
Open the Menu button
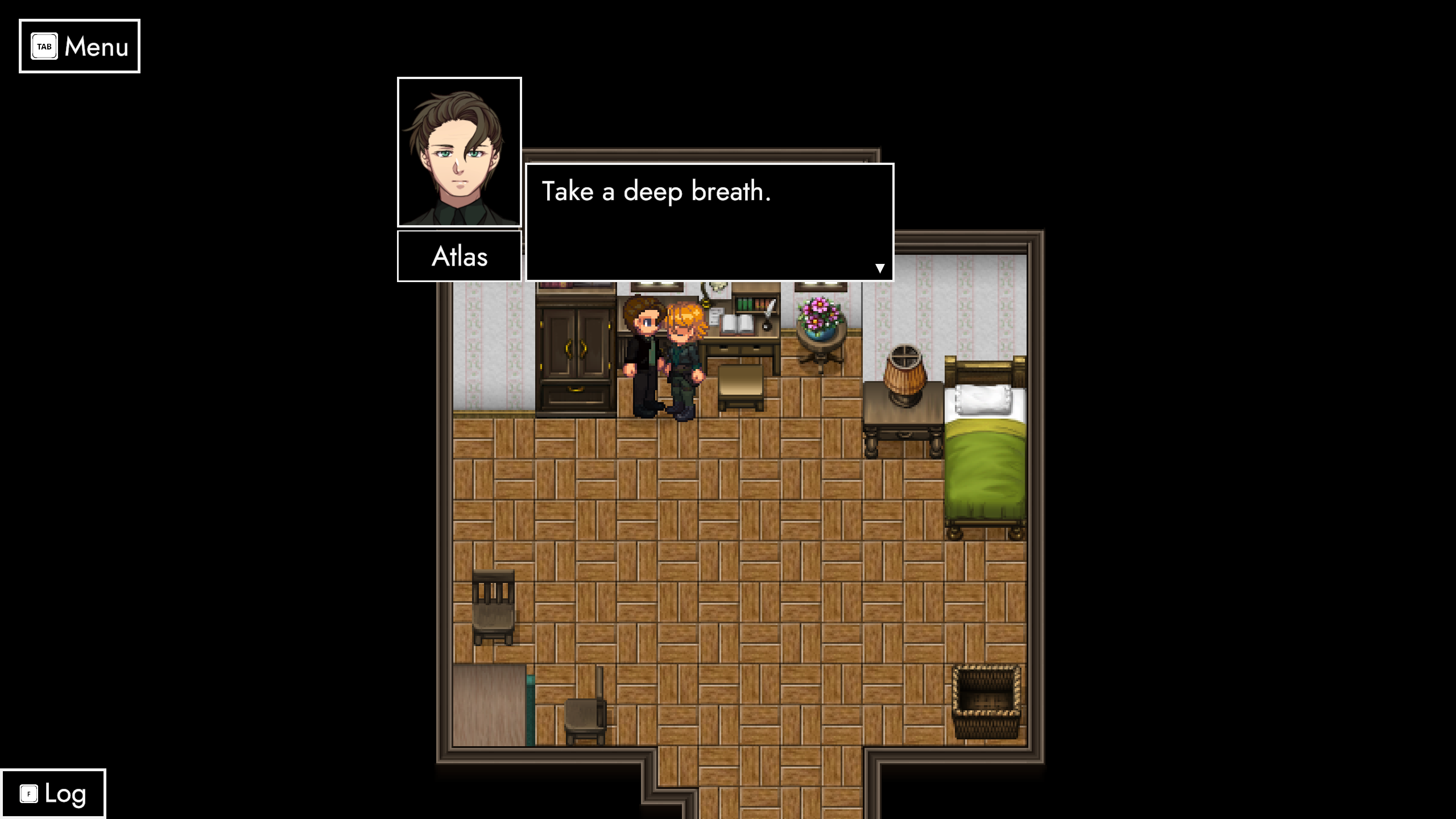(x=80, y=46)
